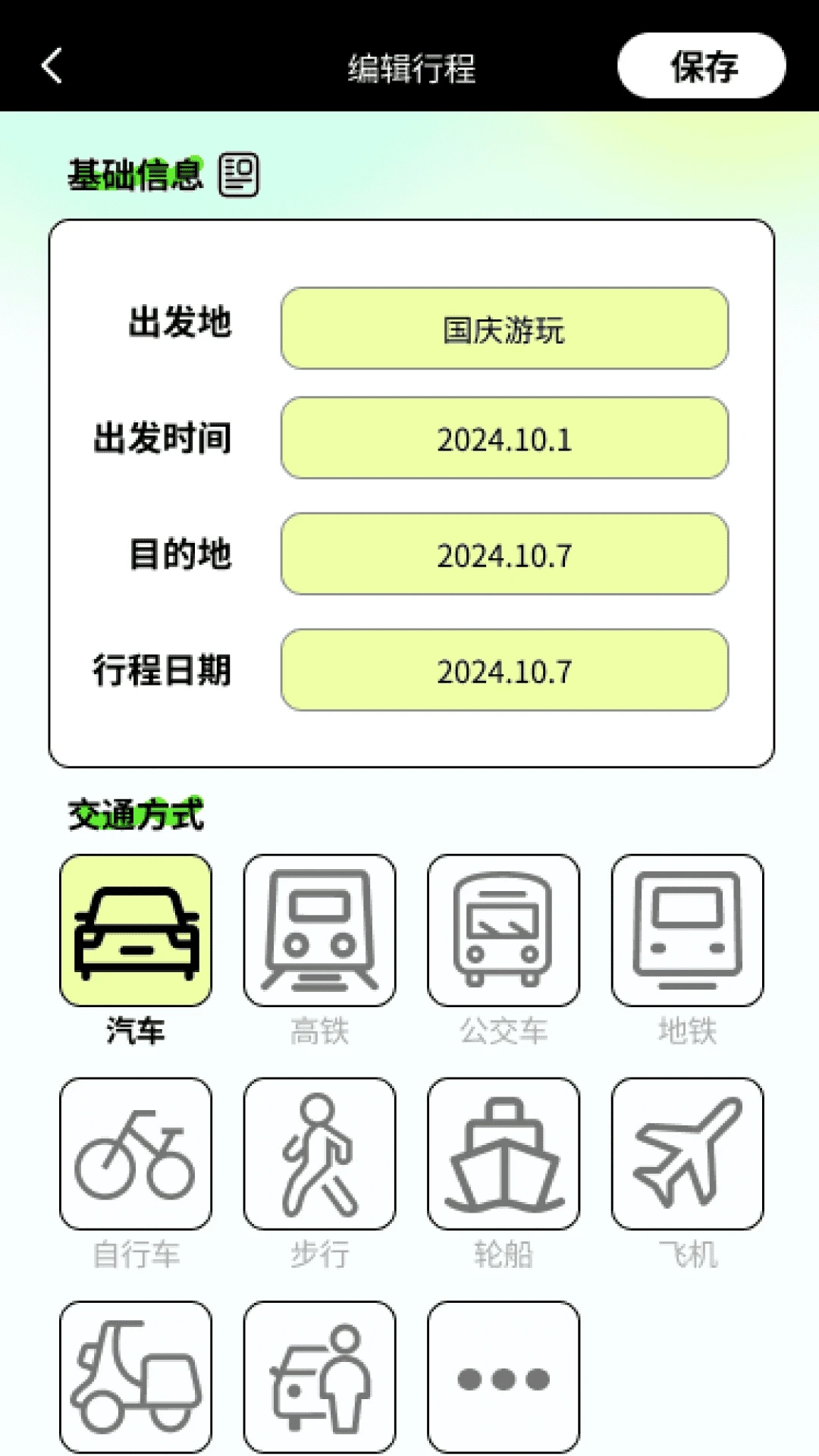
Task: Open the 目的地 field date picker
Action: tap(504, 555)
